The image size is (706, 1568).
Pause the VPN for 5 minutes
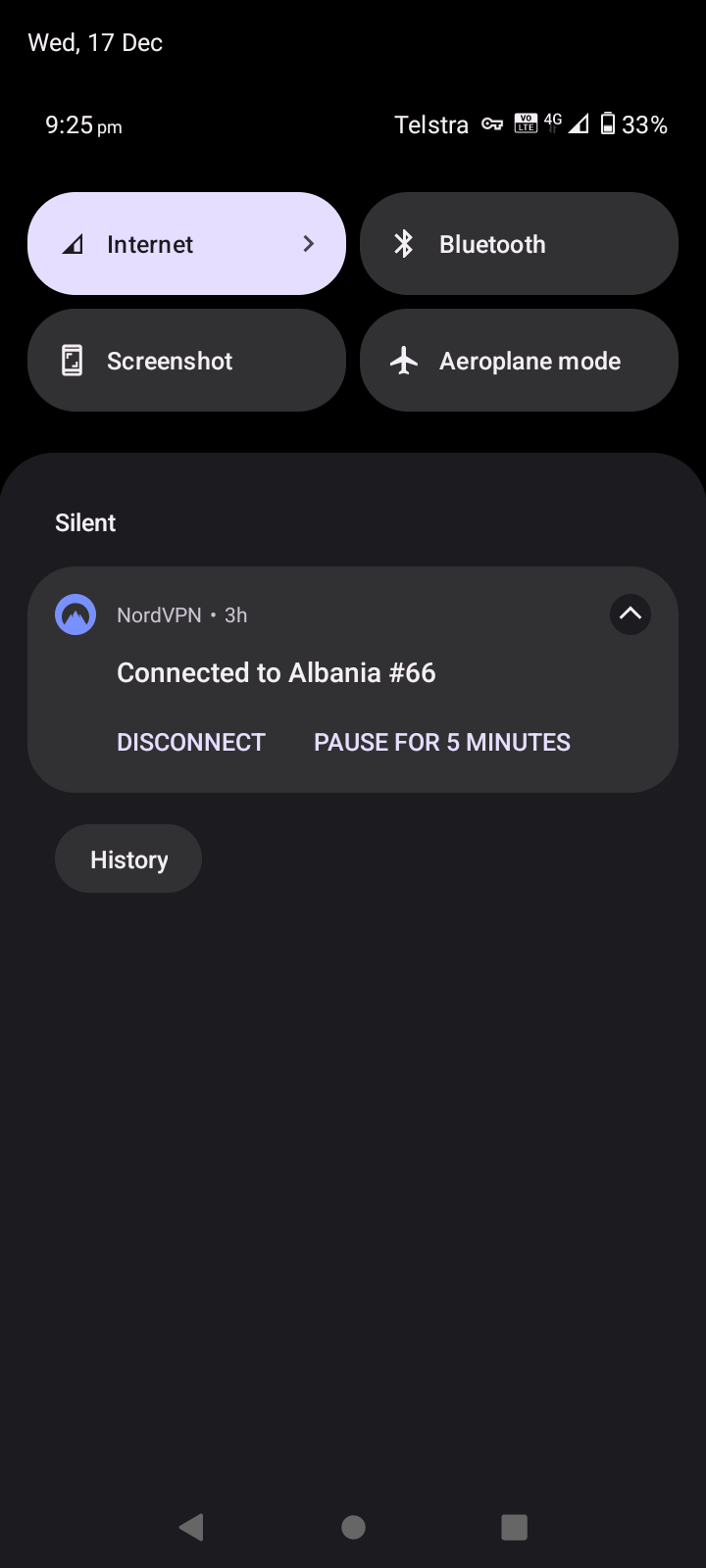tap(441, 742)
